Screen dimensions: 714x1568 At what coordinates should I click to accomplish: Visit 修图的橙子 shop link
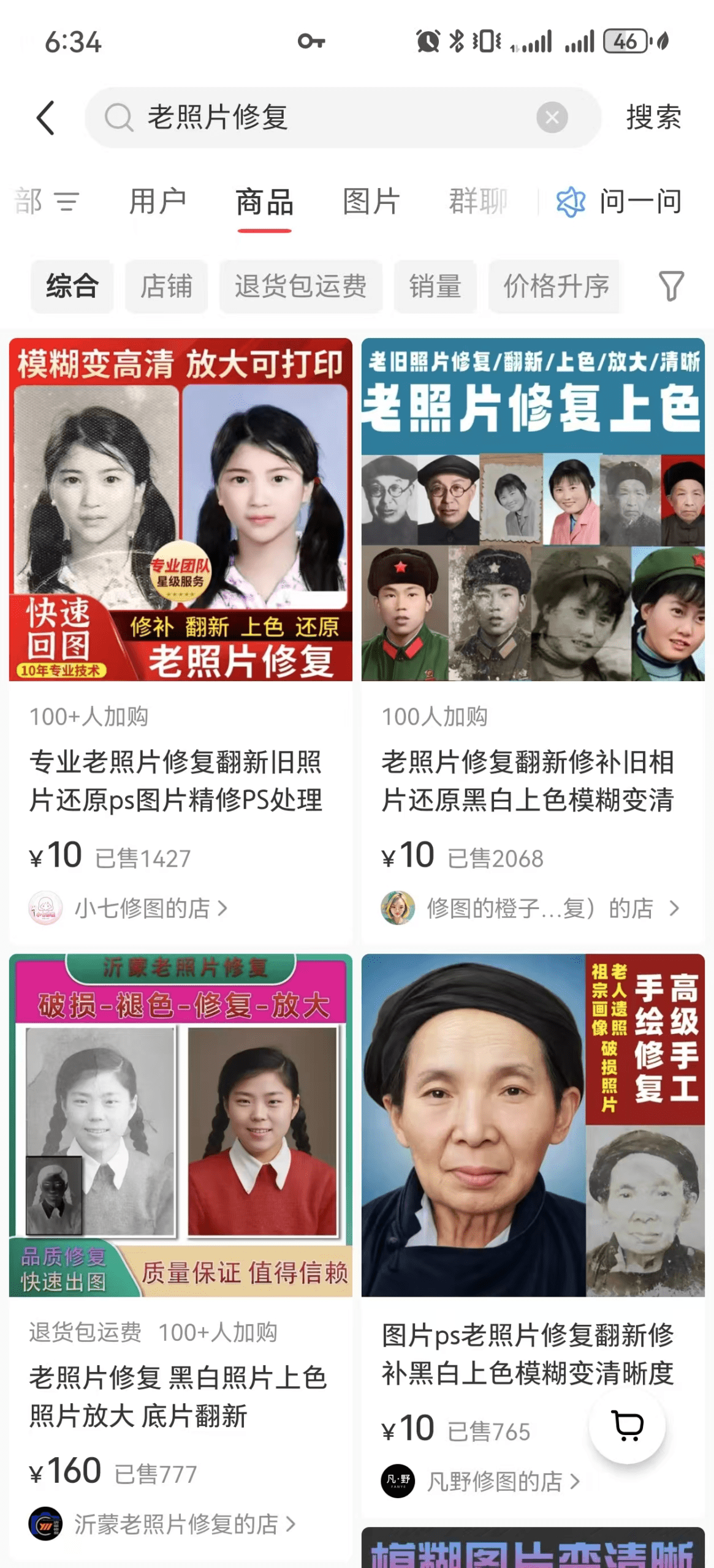[539, 908]
